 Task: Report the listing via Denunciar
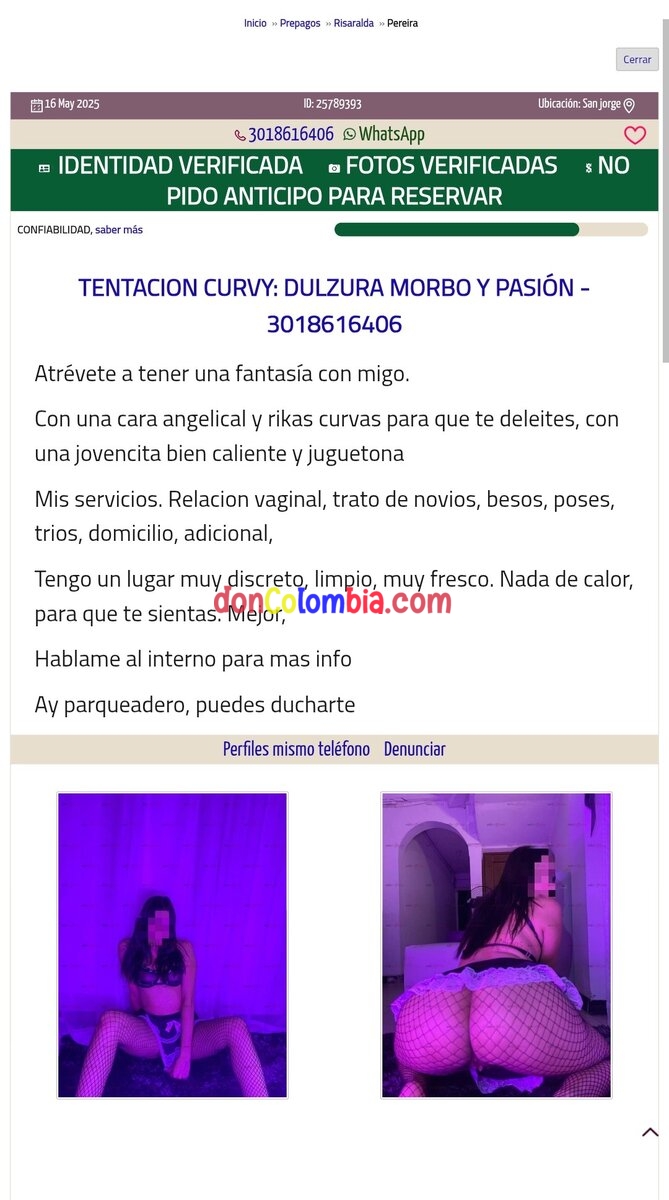pos(415,749)
